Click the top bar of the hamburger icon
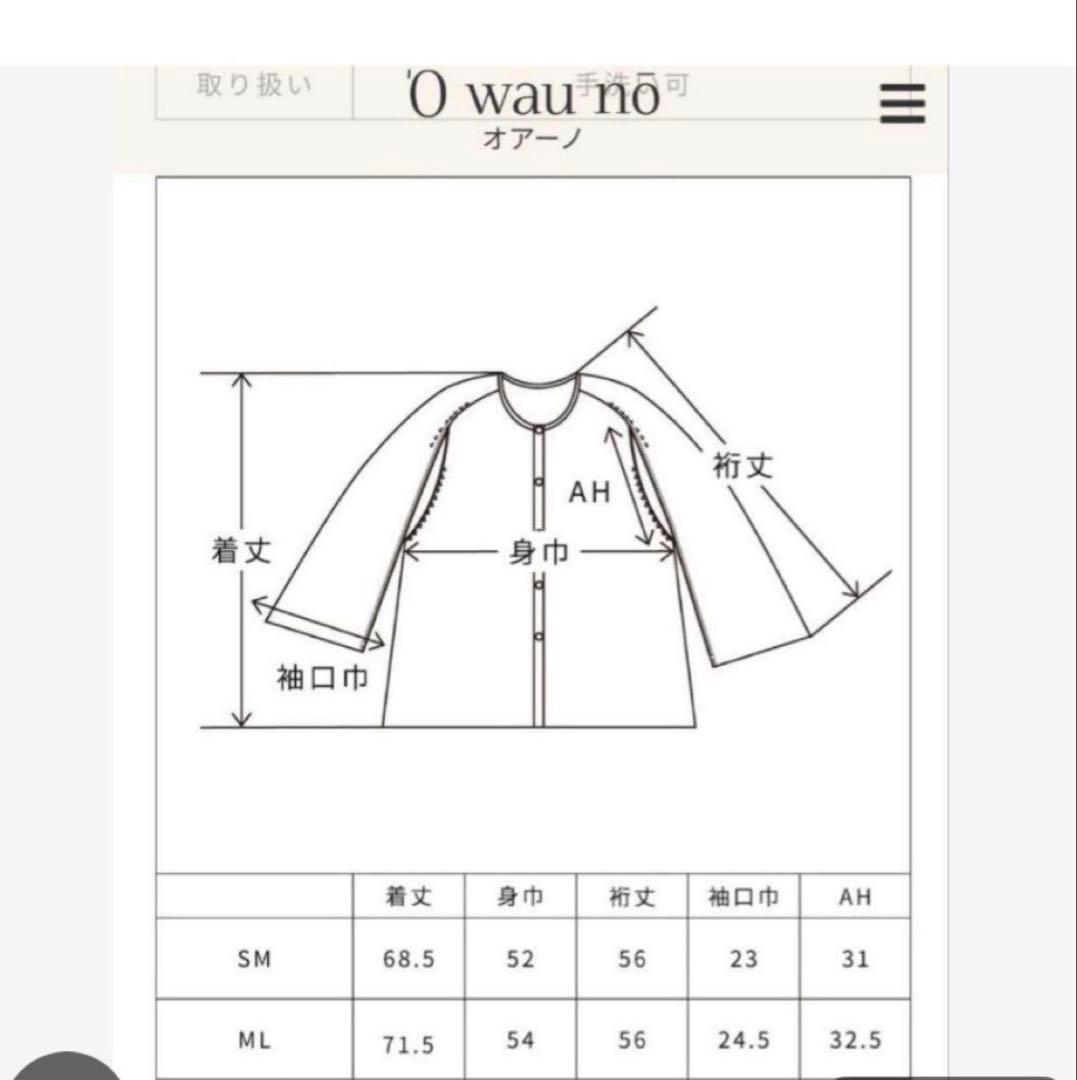This screenshot has height=1080, width=1077. (x=899, y=89)
